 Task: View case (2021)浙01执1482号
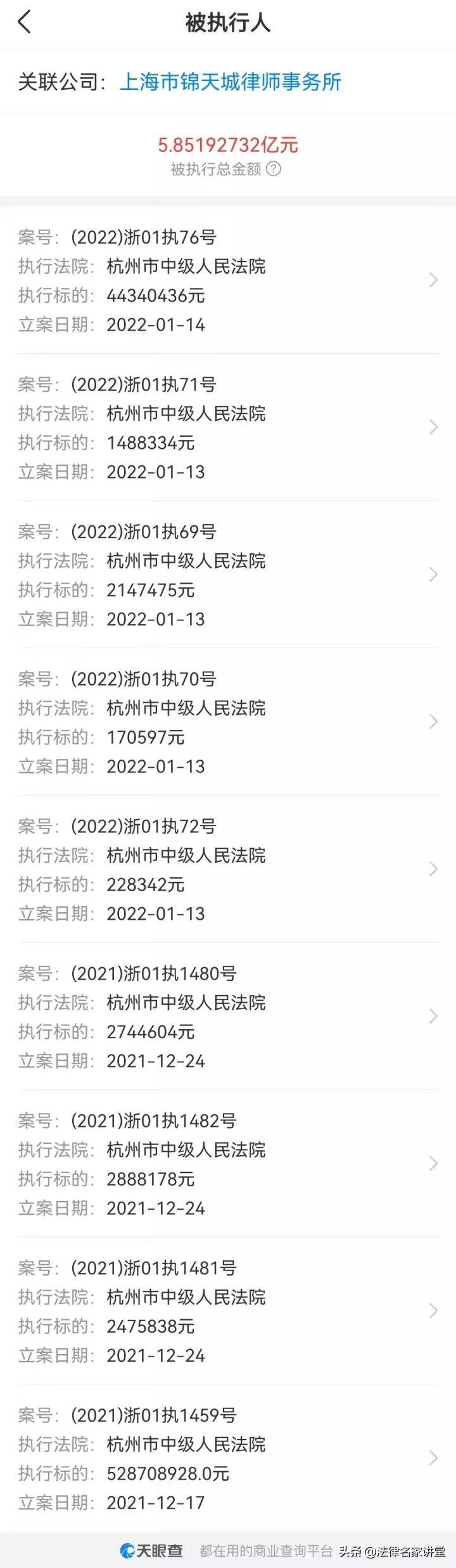[x=228, y=1164]
